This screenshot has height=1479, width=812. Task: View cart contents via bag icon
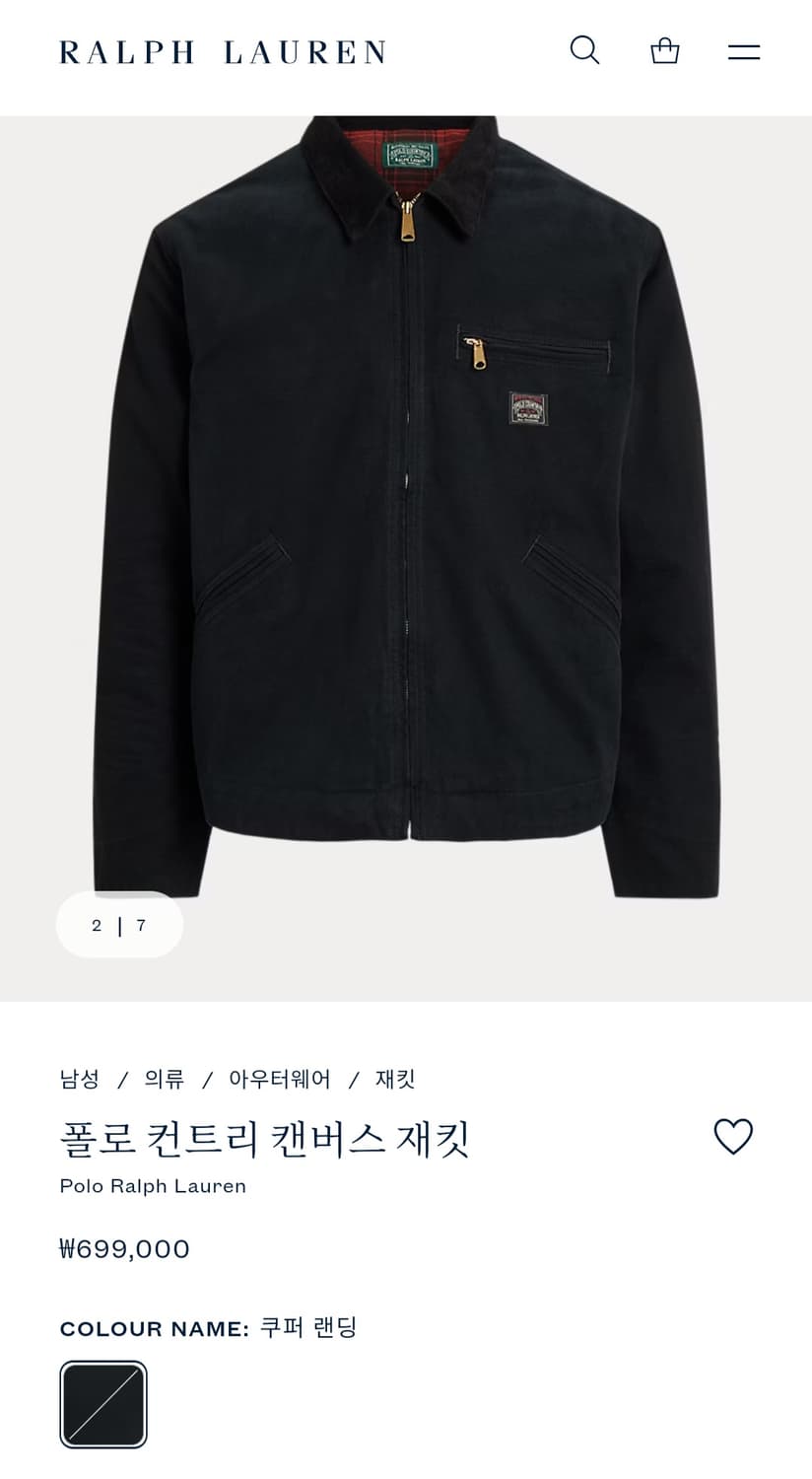click(664, 50)
